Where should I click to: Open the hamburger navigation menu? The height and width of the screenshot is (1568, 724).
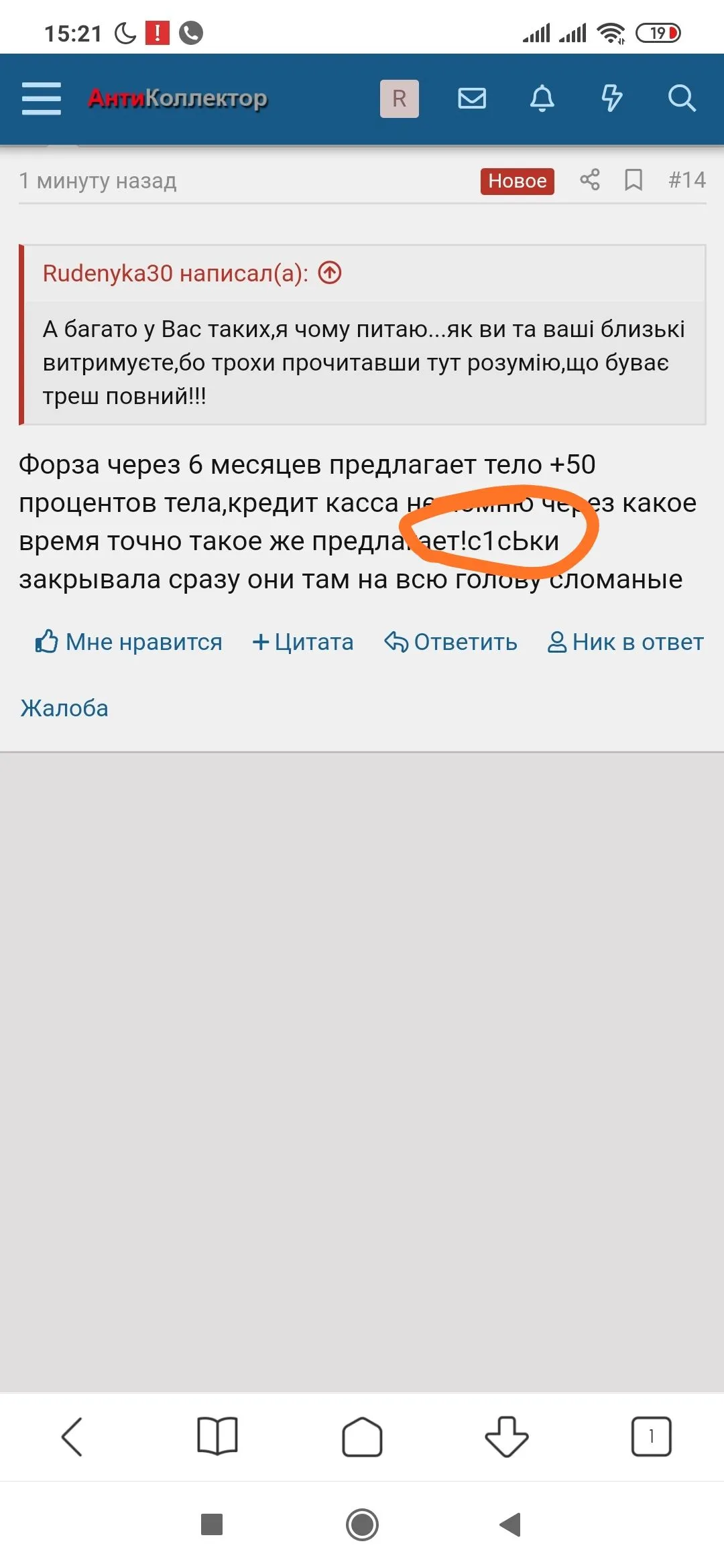[x=41, y=99]
